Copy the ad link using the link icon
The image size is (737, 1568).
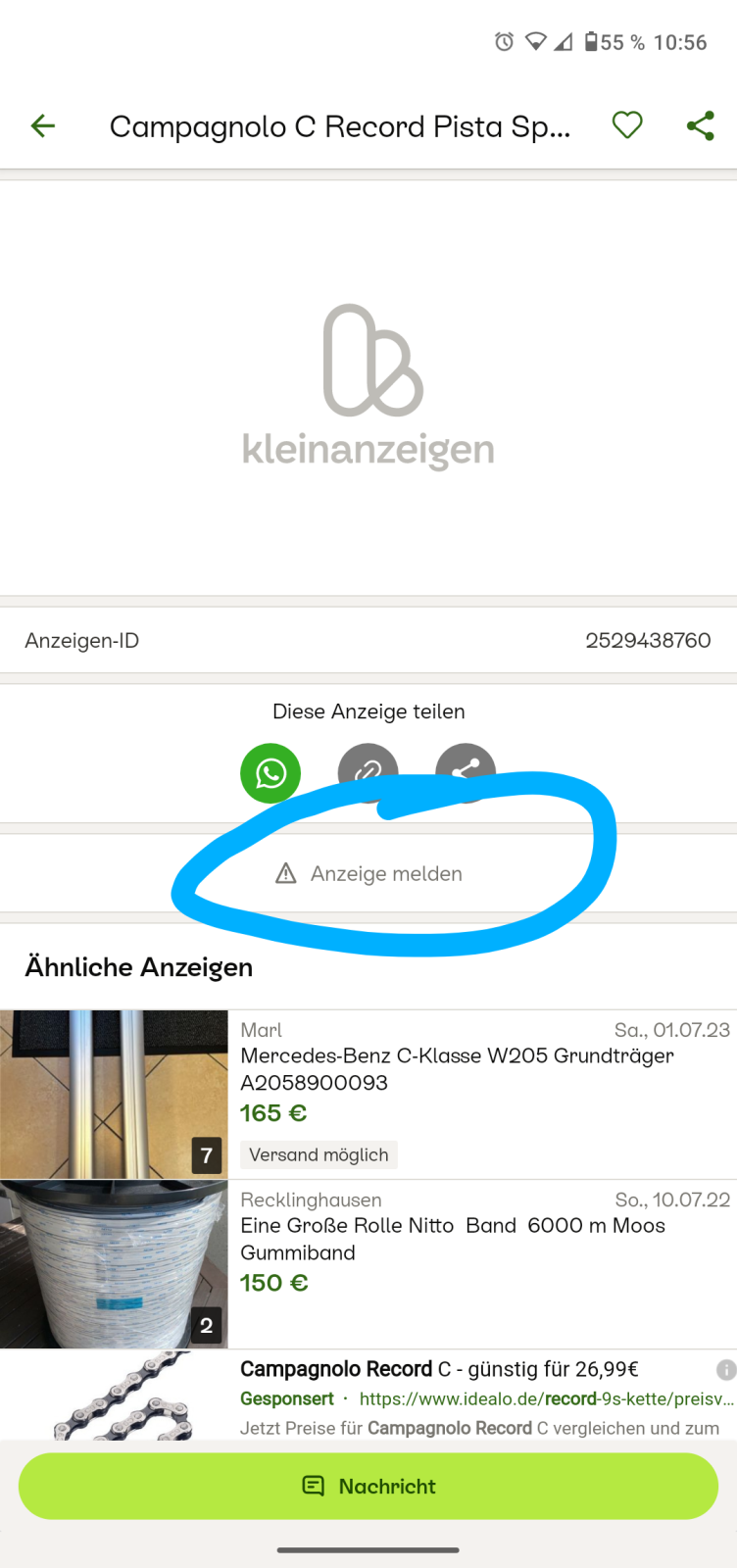point(368,773)
